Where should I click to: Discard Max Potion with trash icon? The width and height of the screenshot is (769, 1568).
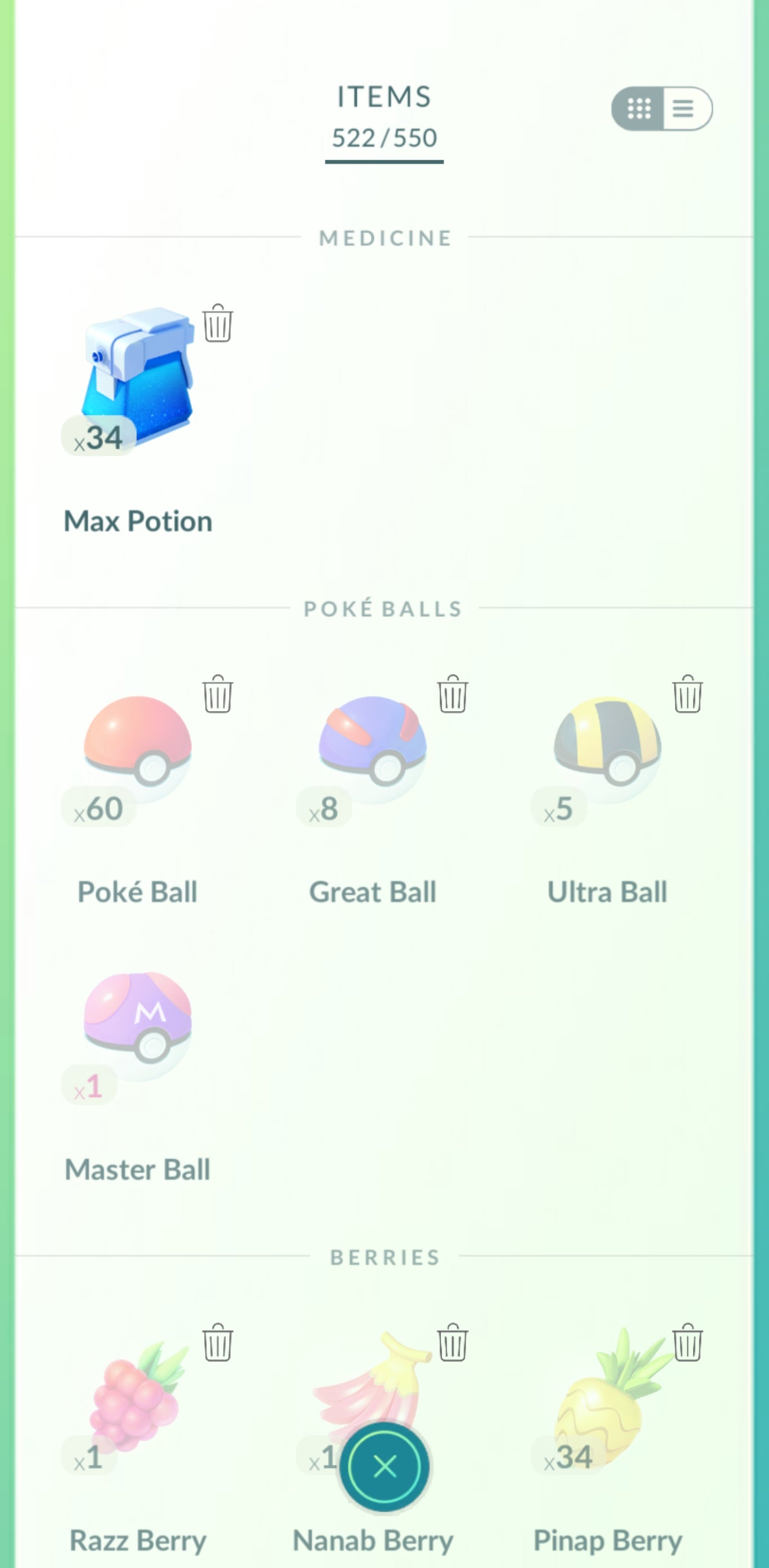tap(217, 323)
